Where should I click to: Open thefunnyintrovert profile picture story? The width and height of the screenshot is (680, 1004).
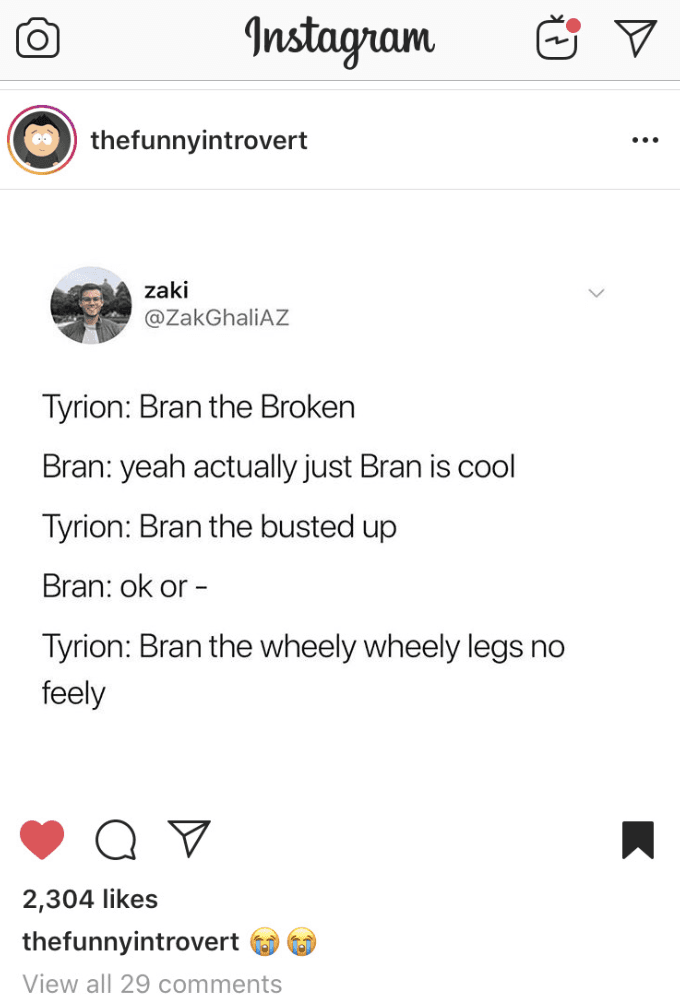pos(41,140)
